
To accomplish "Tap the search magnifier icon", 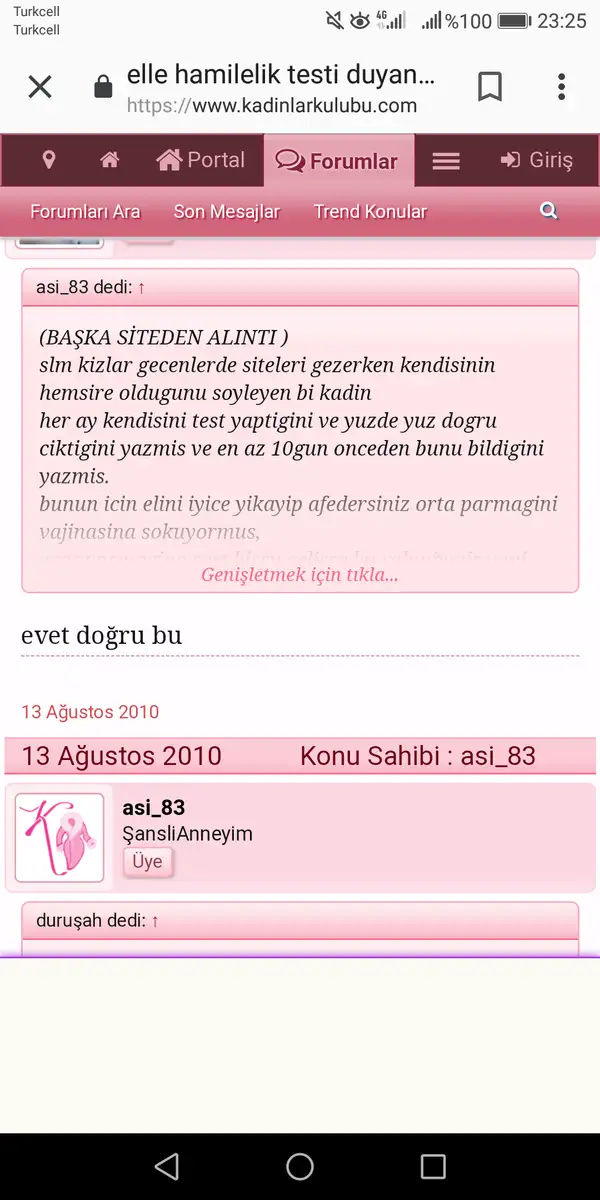I will 548,210.
